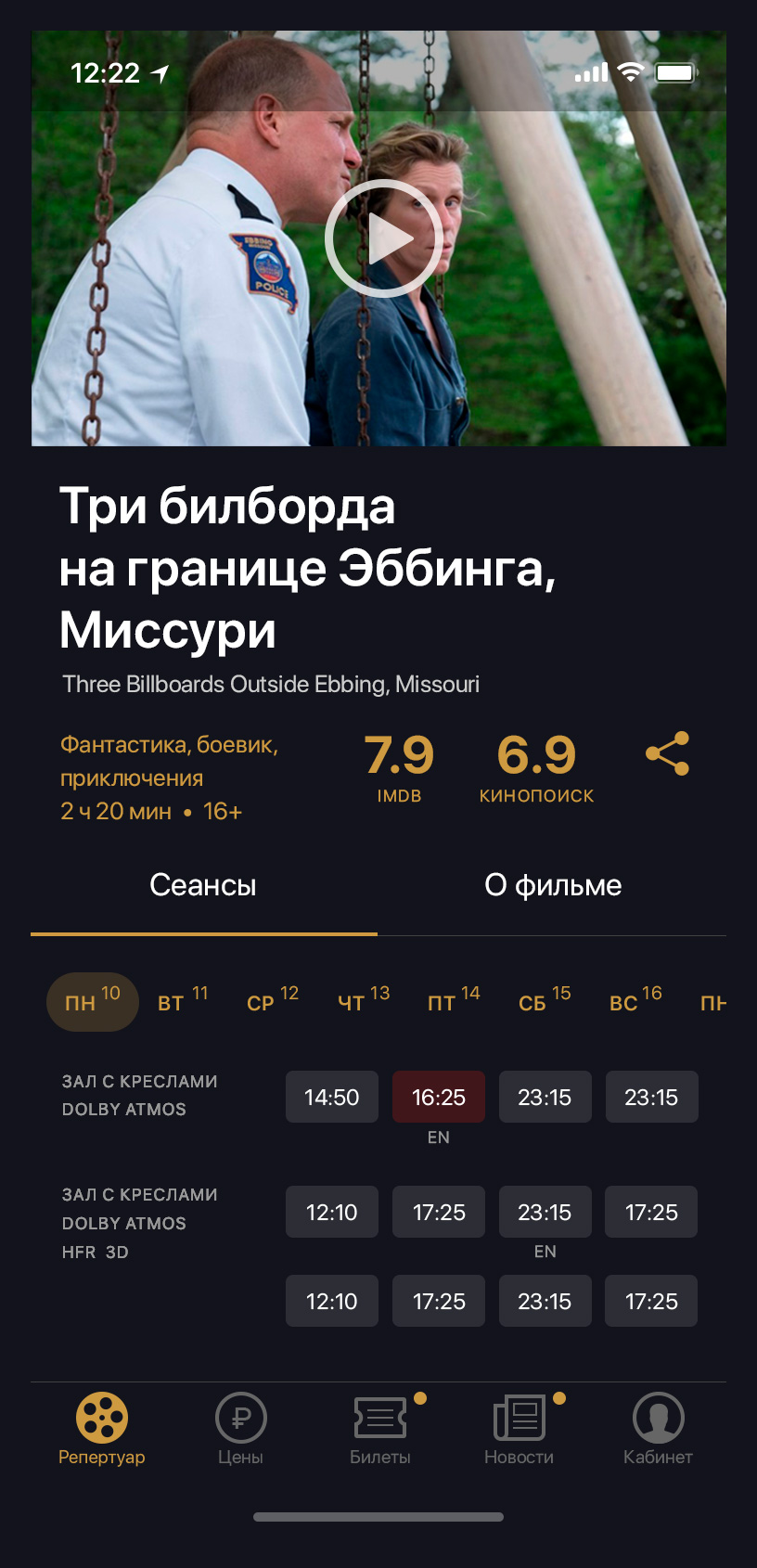Screen dimensions: 757x1568
Task: Select the 14:50 showtime
Action: coord(332,1098)
